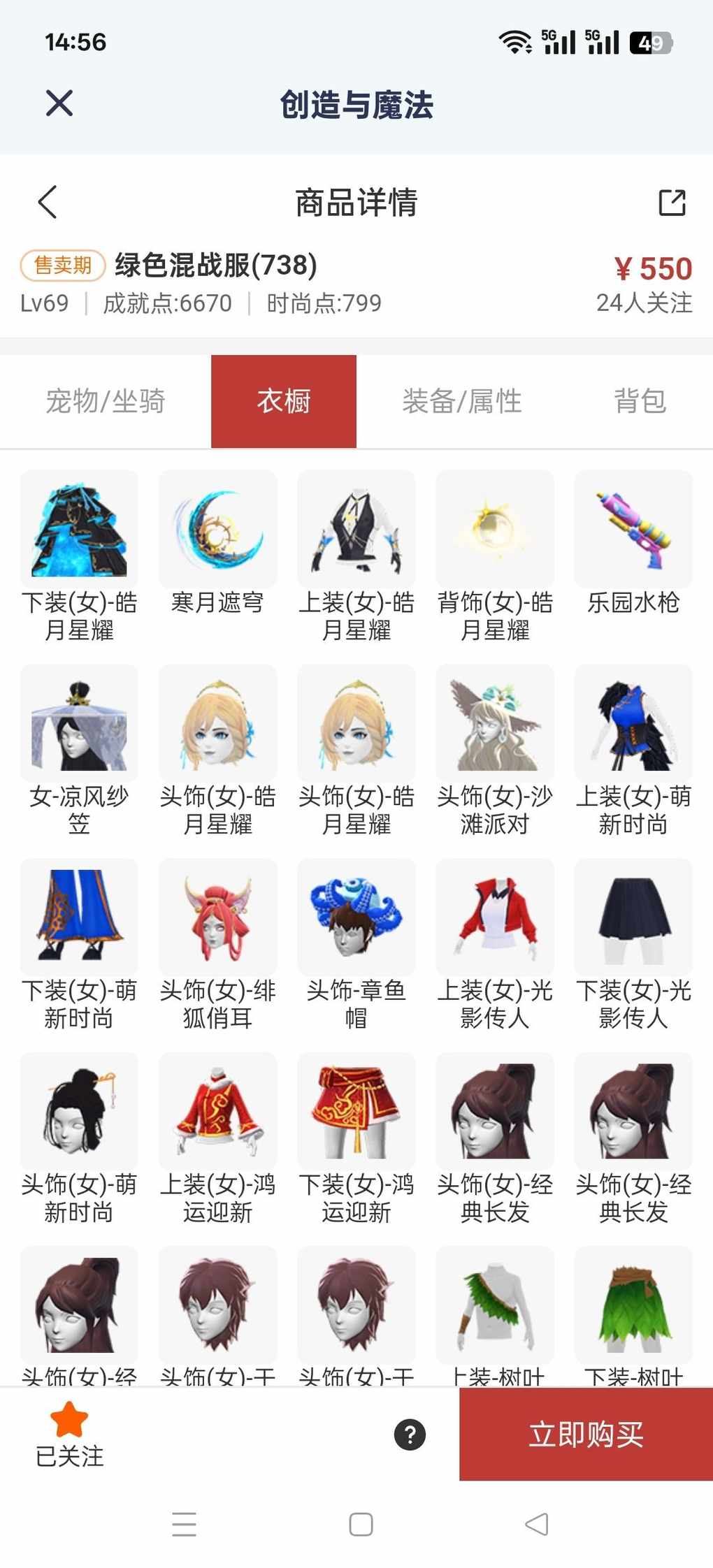The height and width of the screenshot is (1568, 713).
Task: Switch to the 宠物/坐骑 tab
Action: click(106, 401)
